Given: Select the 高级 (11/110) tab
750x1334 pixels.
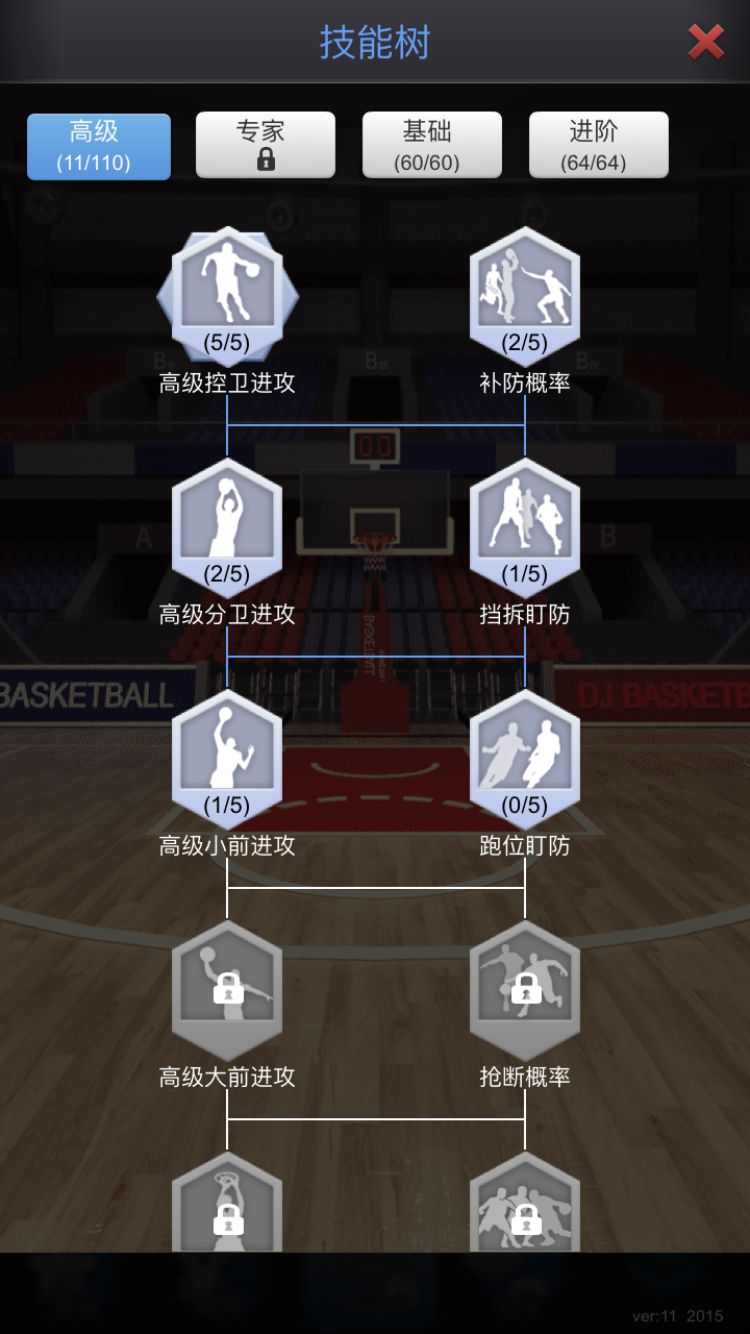Looking at the screenshot, I should pyautogui.click(x=99, y=146).
